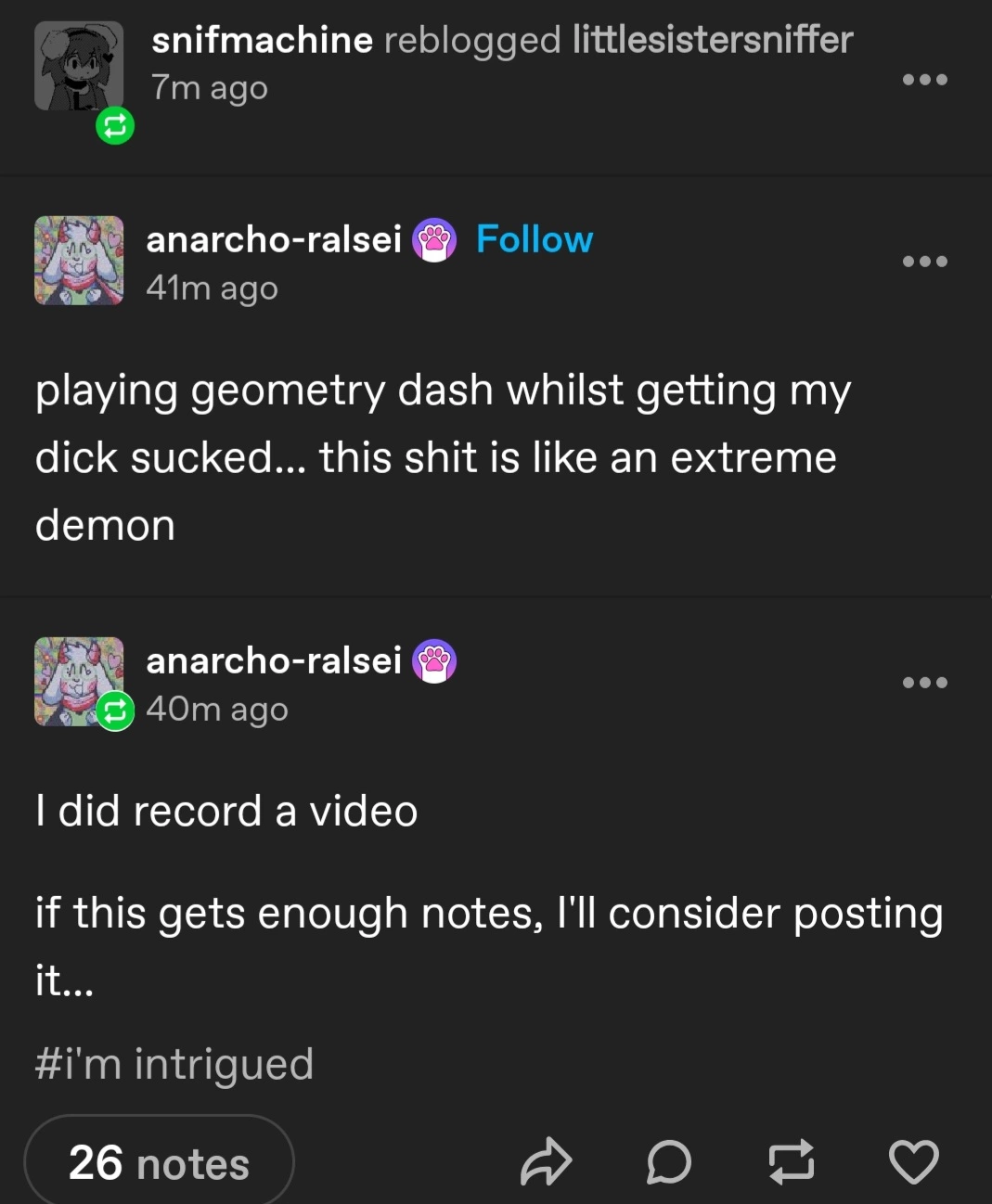Open anarcho-ralsei's avatar on 41m post
Image resolution: width=992 pixels, height=1204 pixels.
point(79,261)
